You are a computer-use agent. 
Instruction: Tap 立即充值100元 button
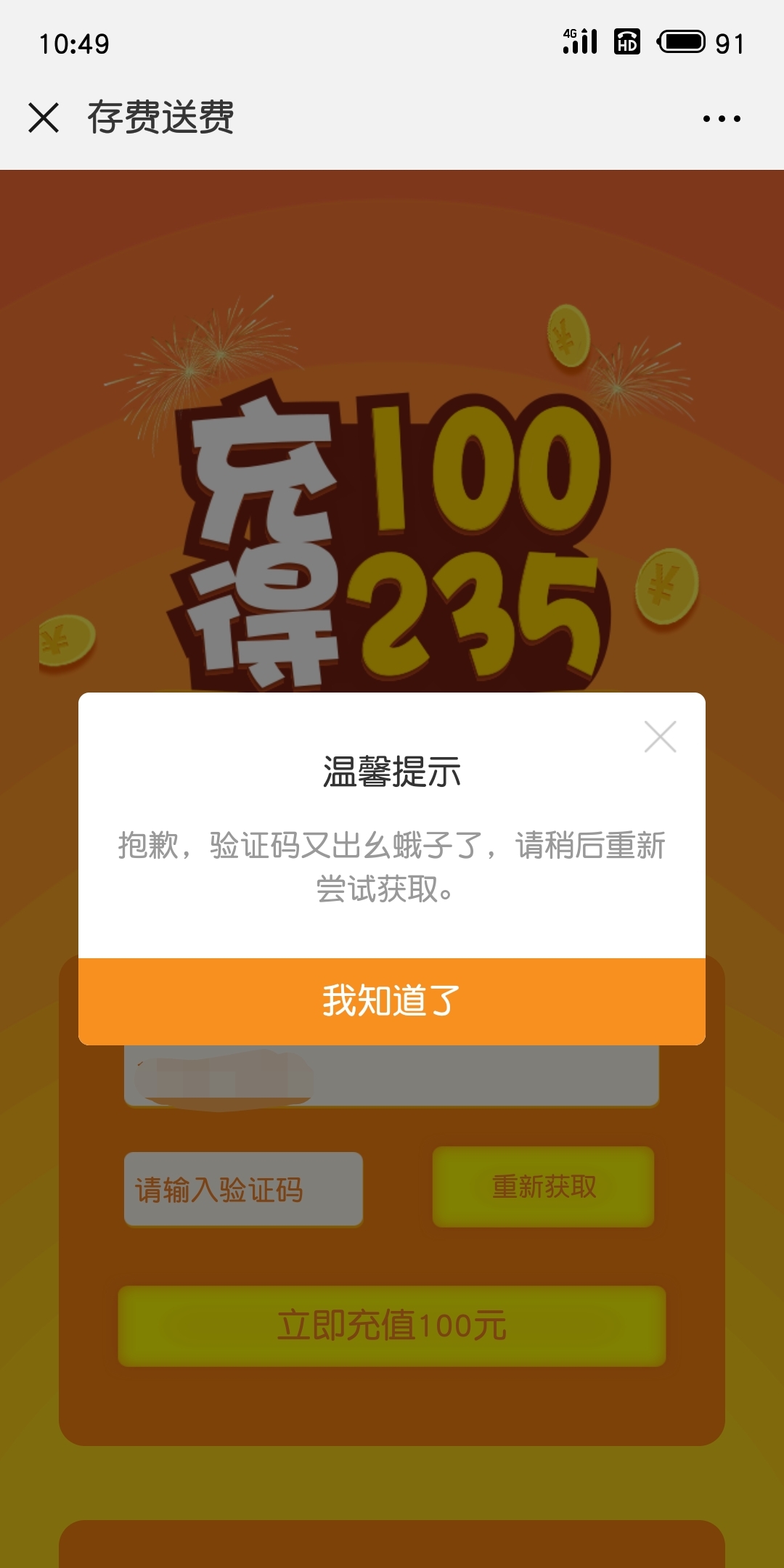click(392, 1326)
